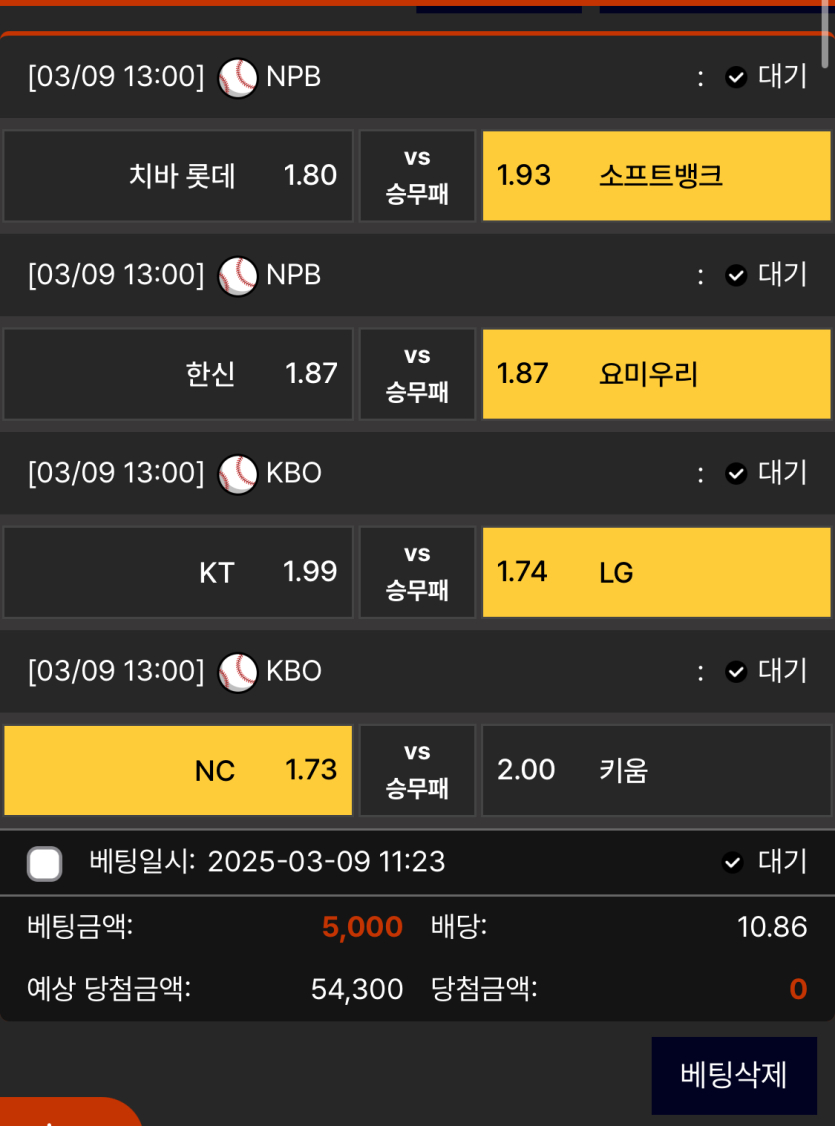The image size is (835, 1126).
Task: Tap the 베팅삭제 button
Action: [734, 1075]
